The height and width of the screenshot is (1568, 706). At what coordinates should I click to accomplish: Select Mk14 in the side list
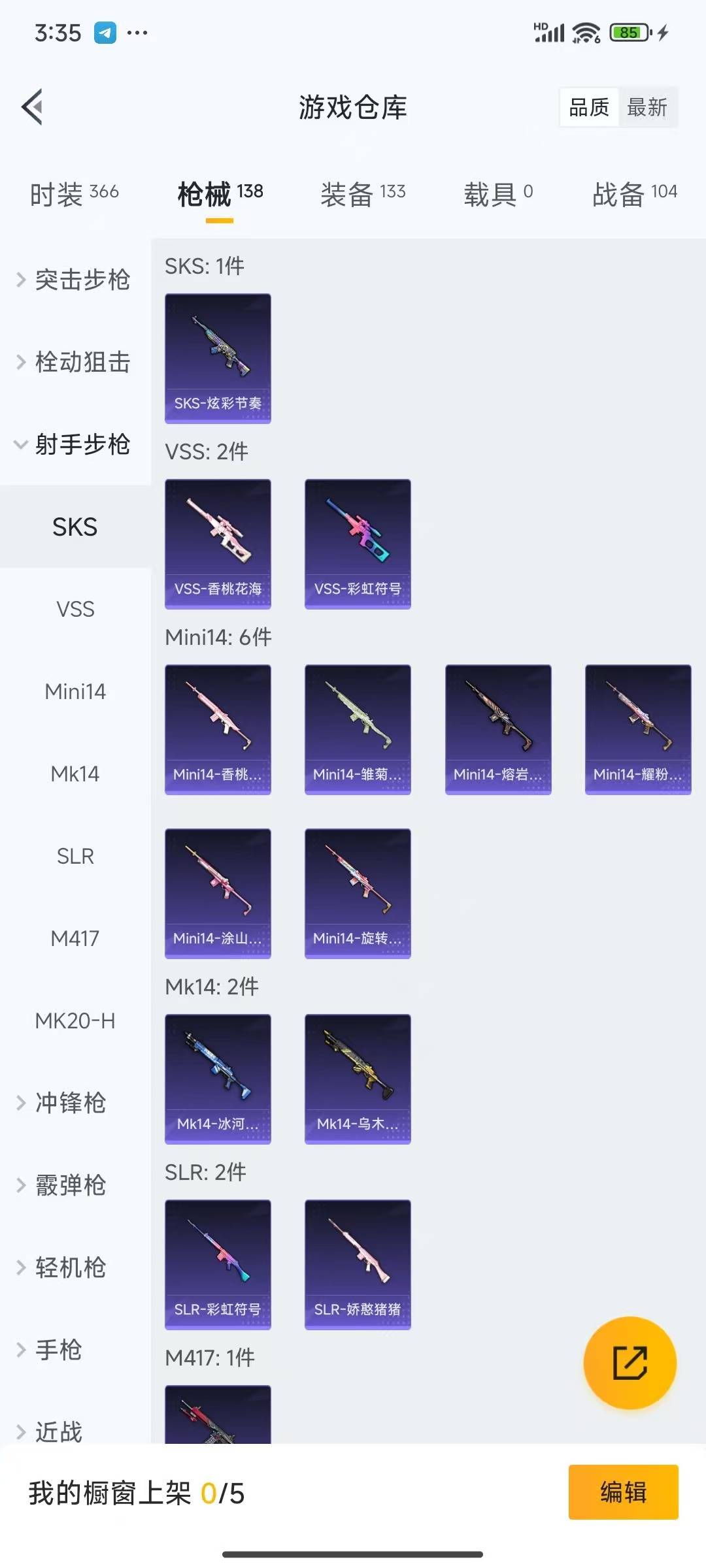coord(75,774)
